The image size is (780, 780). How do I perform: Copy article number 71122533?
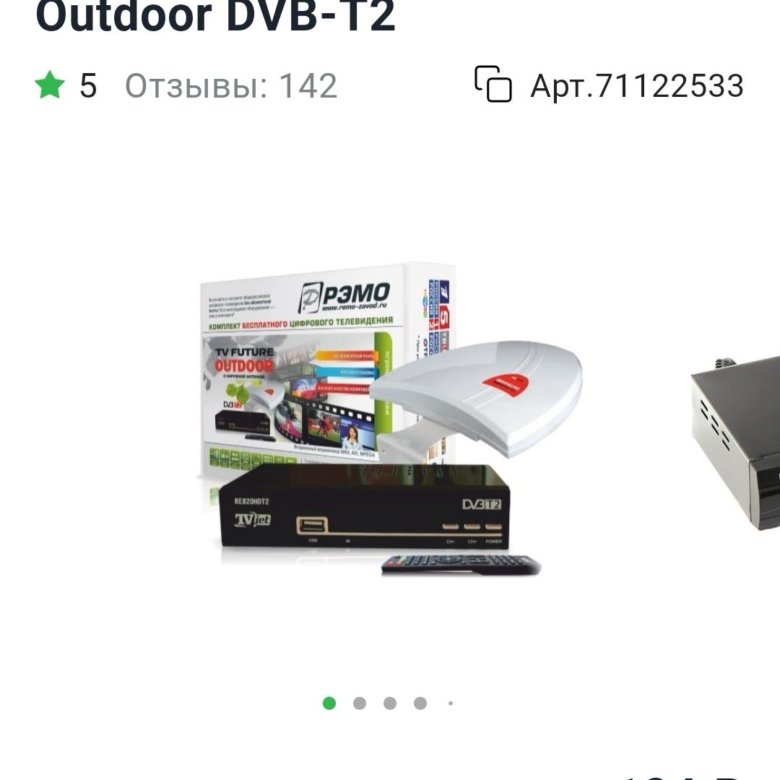493,85
